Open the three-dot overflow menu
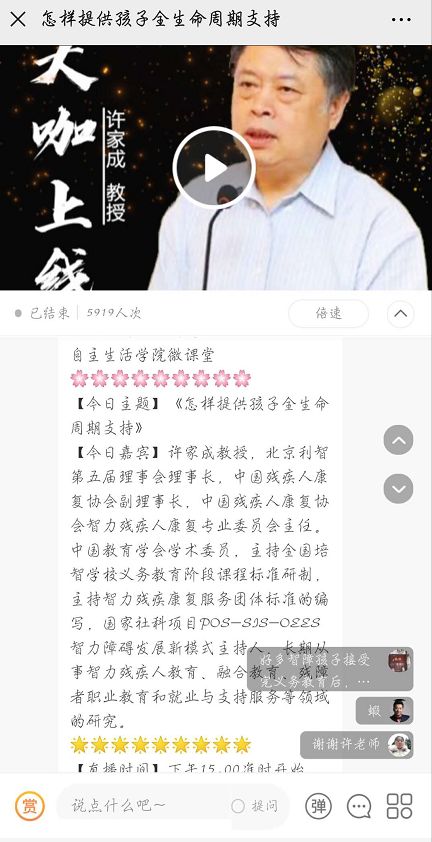 click(x=401, y=20)
